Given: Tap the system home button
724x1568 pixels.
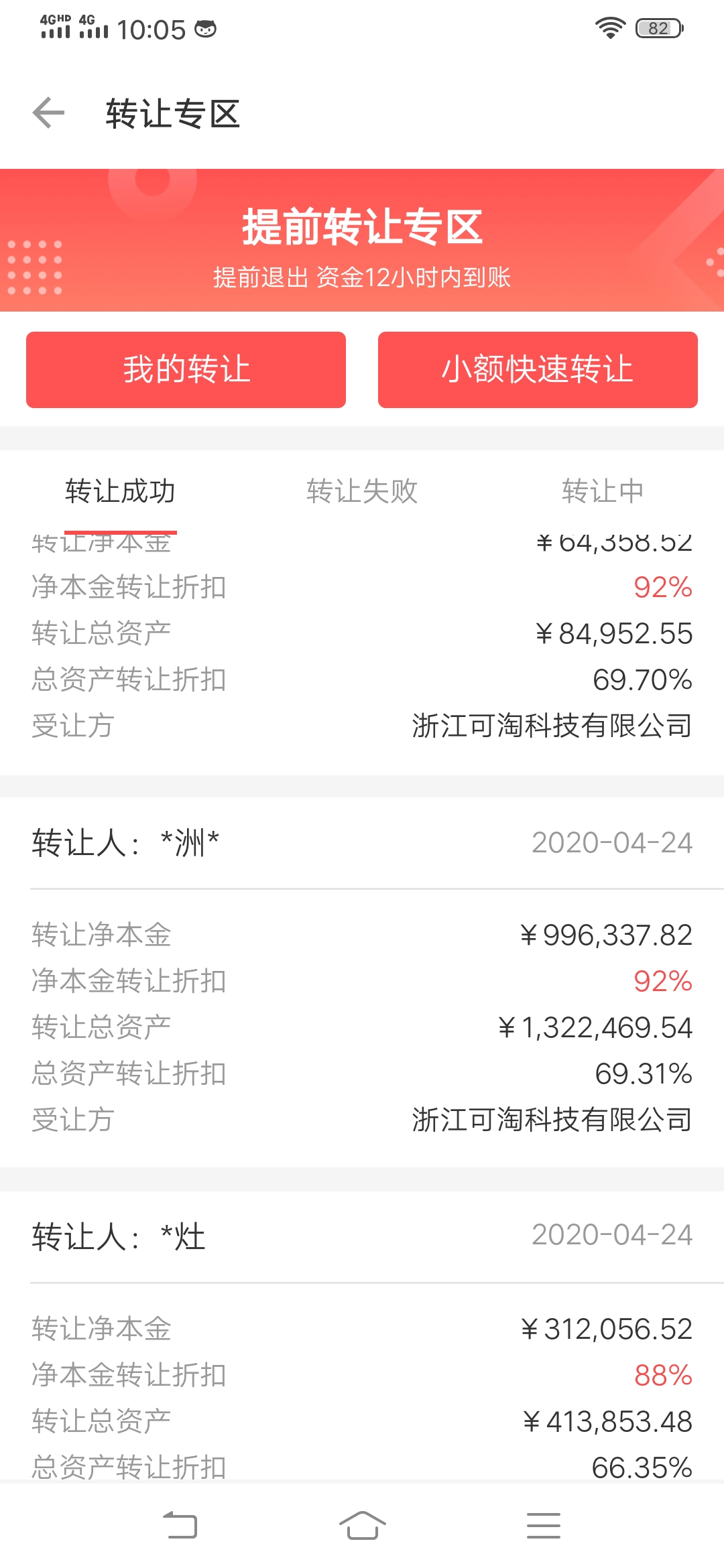Looking at the screenshot, I should pyautogui.click(x=362, y=1525).
